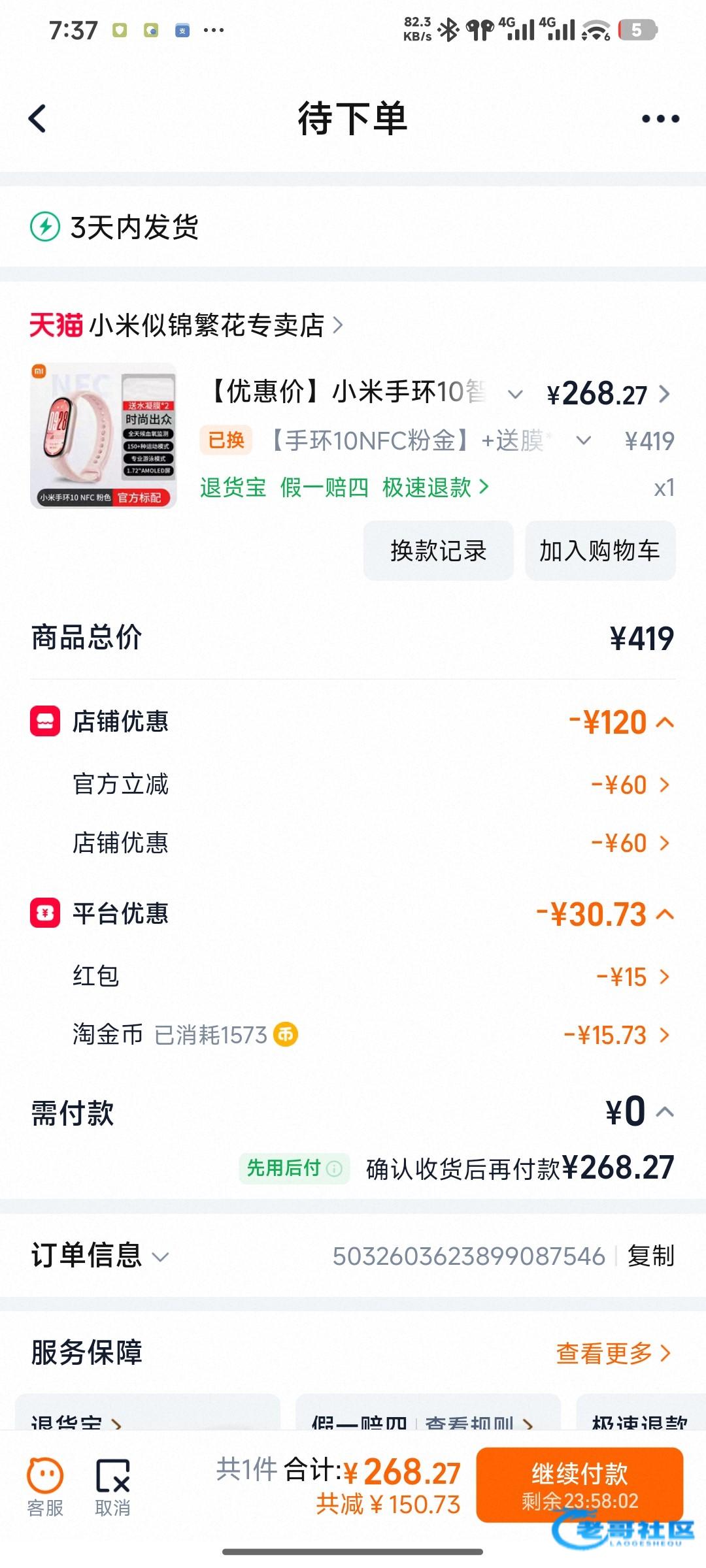Tap 继续付款 to continue payment
The height and width of the screenshot is (1568, 706).
coord(579,1484)
